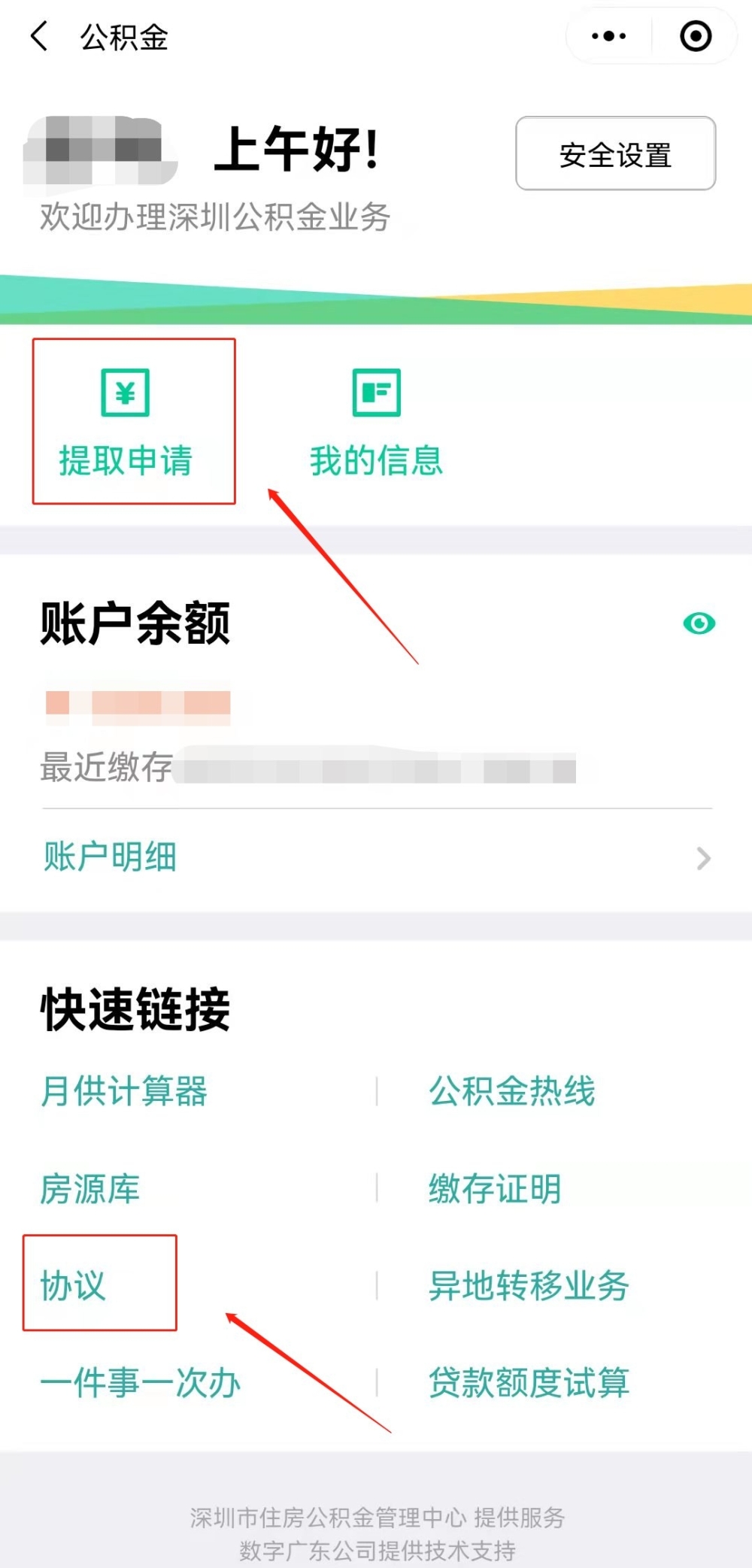Open 协议 link
This screenshot has height=1568, width=752.
pos(73,1285)
